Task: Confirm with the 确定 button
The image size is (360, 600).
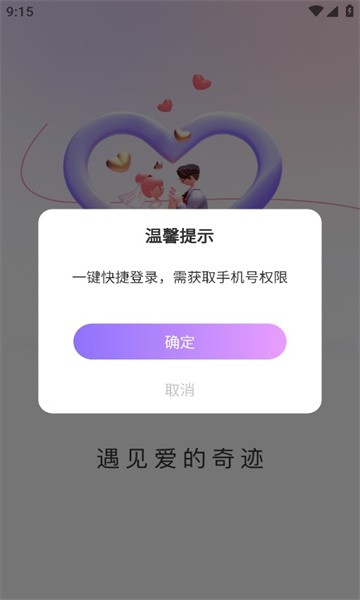Action: point(180,341)
